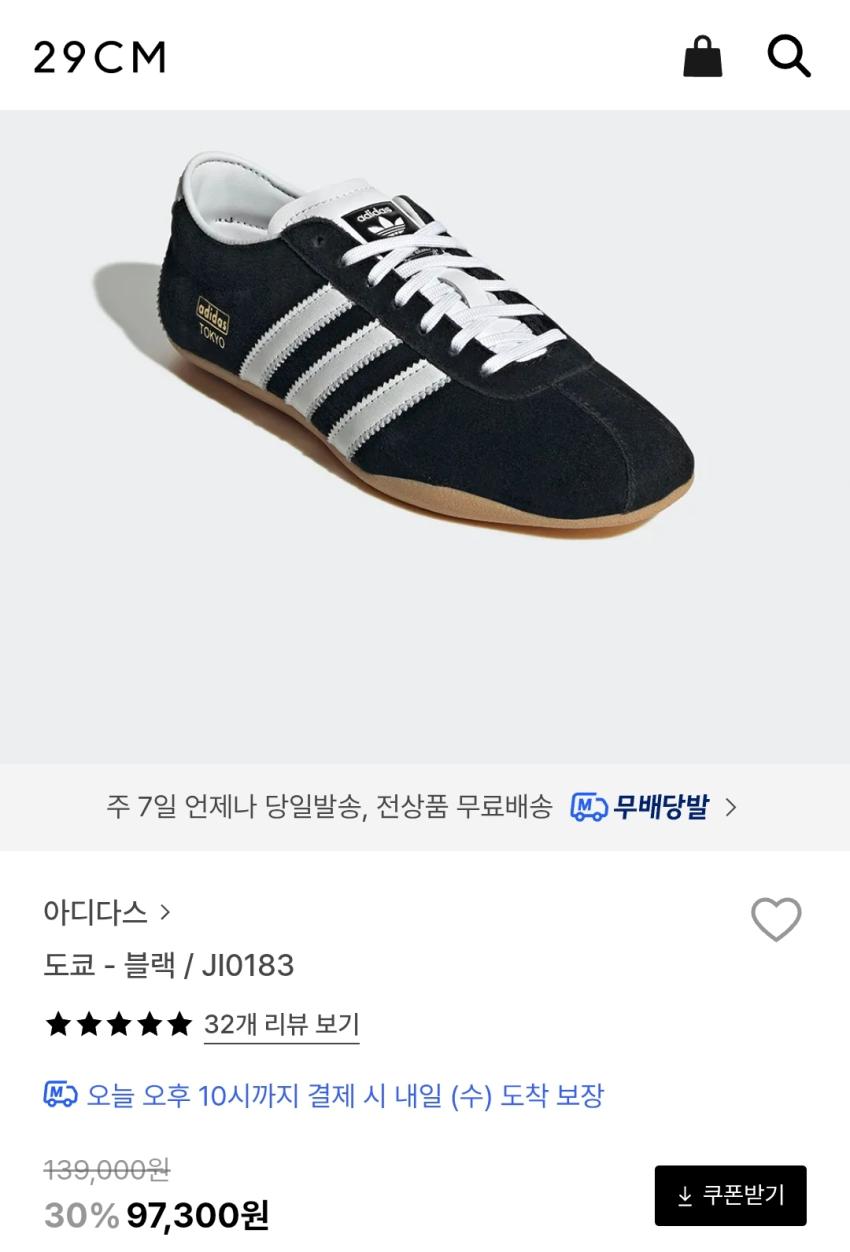
Task: Add this shoe to wishlist heart
Action: click(776, 919)
